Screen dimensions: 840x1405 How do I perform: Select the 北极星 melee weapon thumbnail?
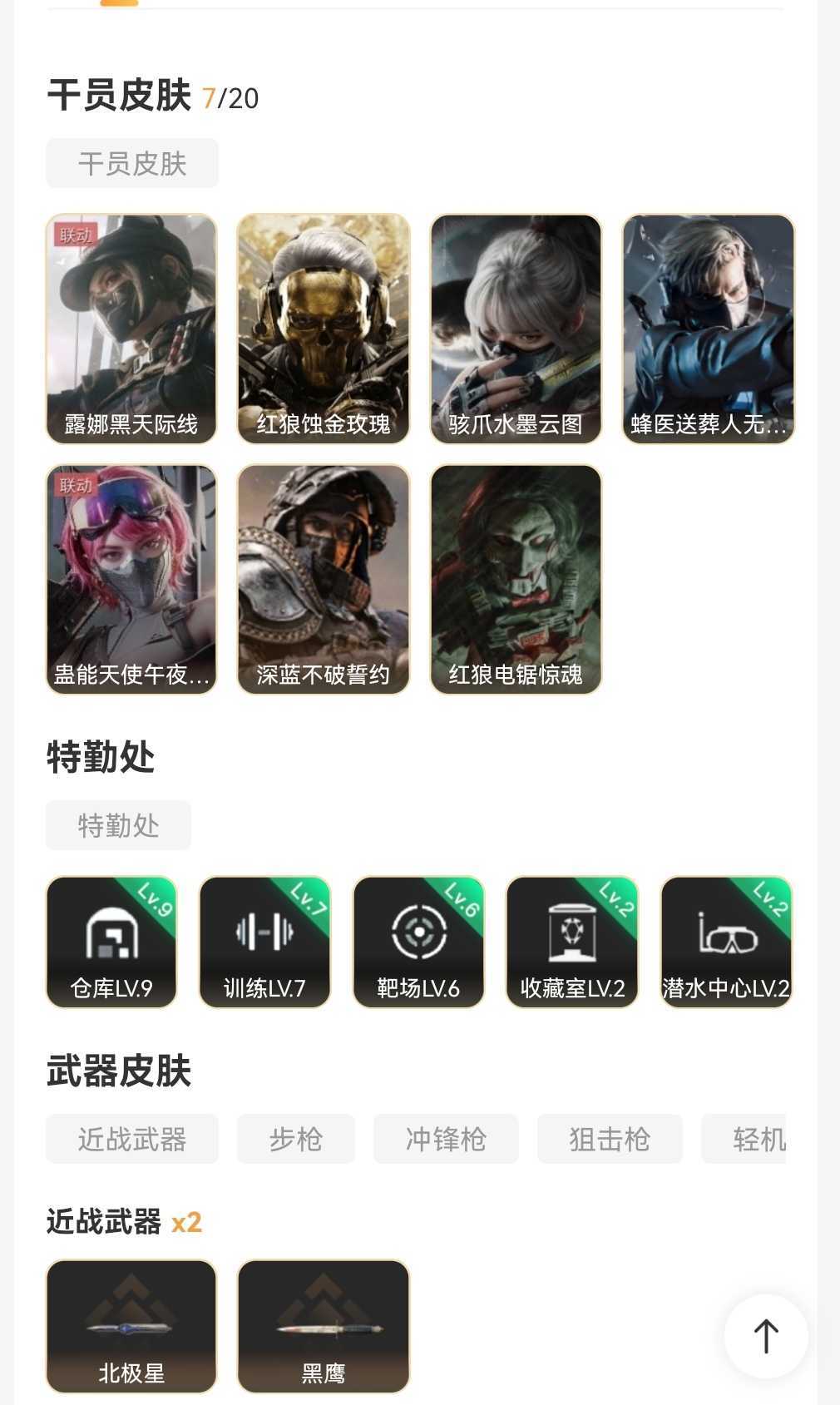coord(131,1326)
